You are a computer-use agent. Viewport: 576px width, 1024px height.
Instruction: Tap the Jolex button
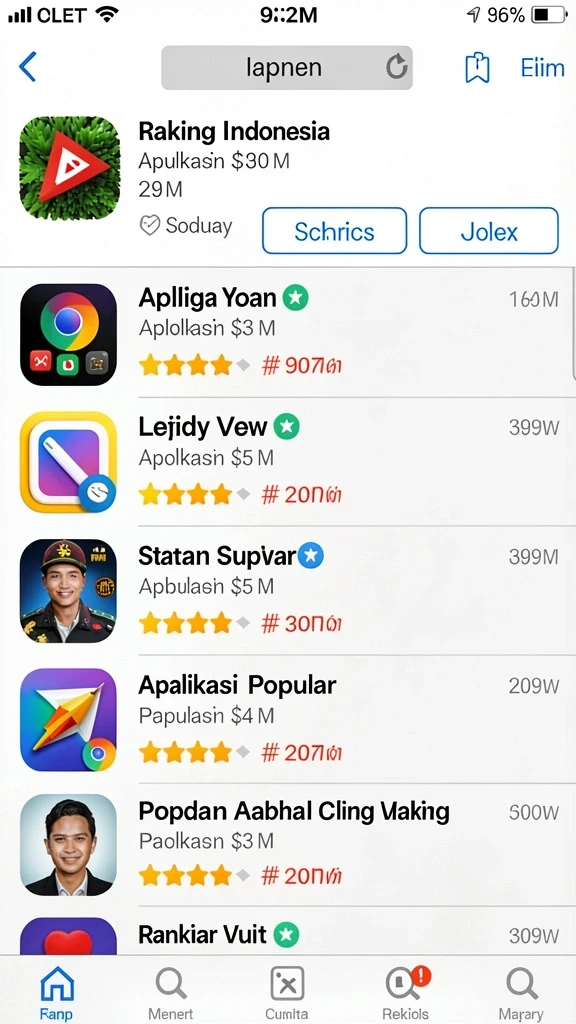[x=488, y=231]
